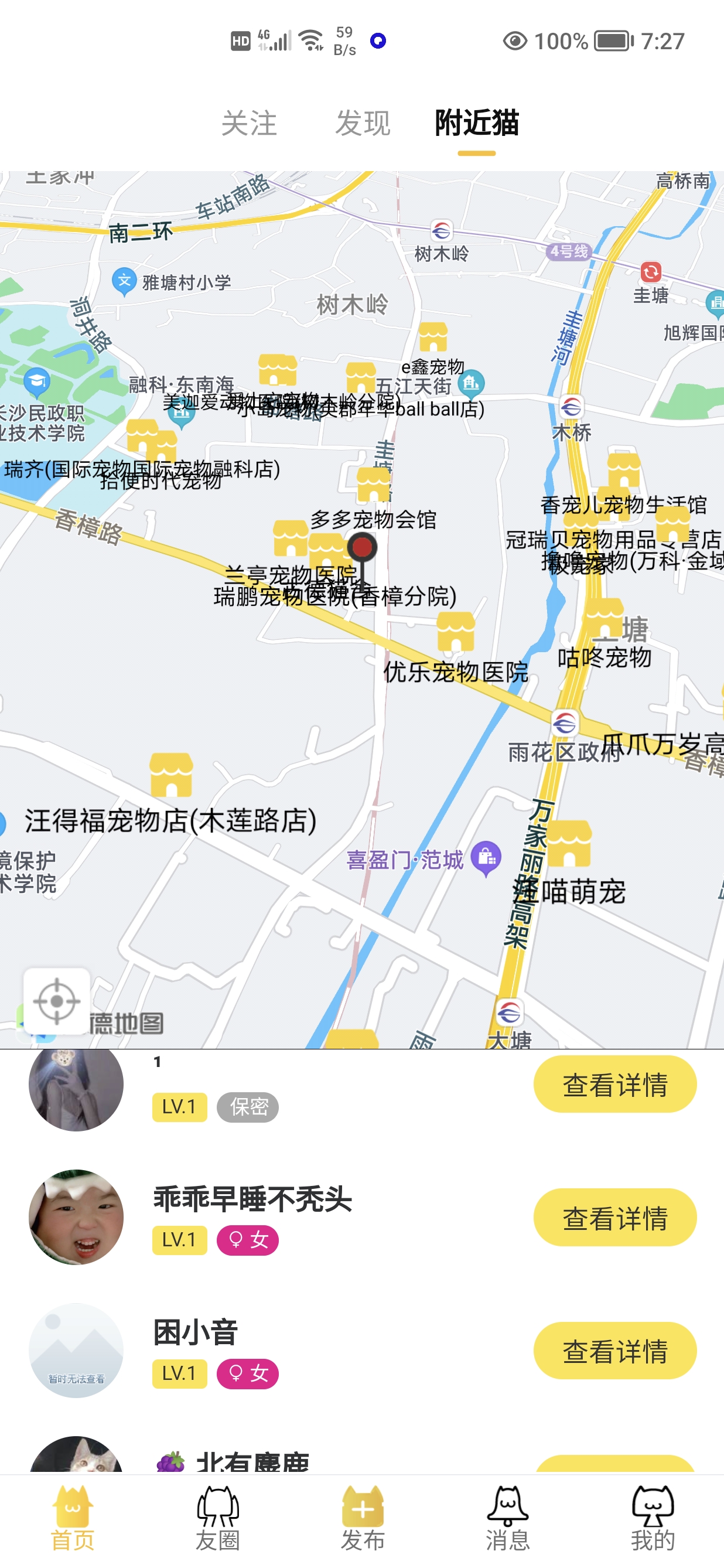Go to the 我的 profile tab
The height and width of the screenshot is (1568, 724).
click(652, 1518)
